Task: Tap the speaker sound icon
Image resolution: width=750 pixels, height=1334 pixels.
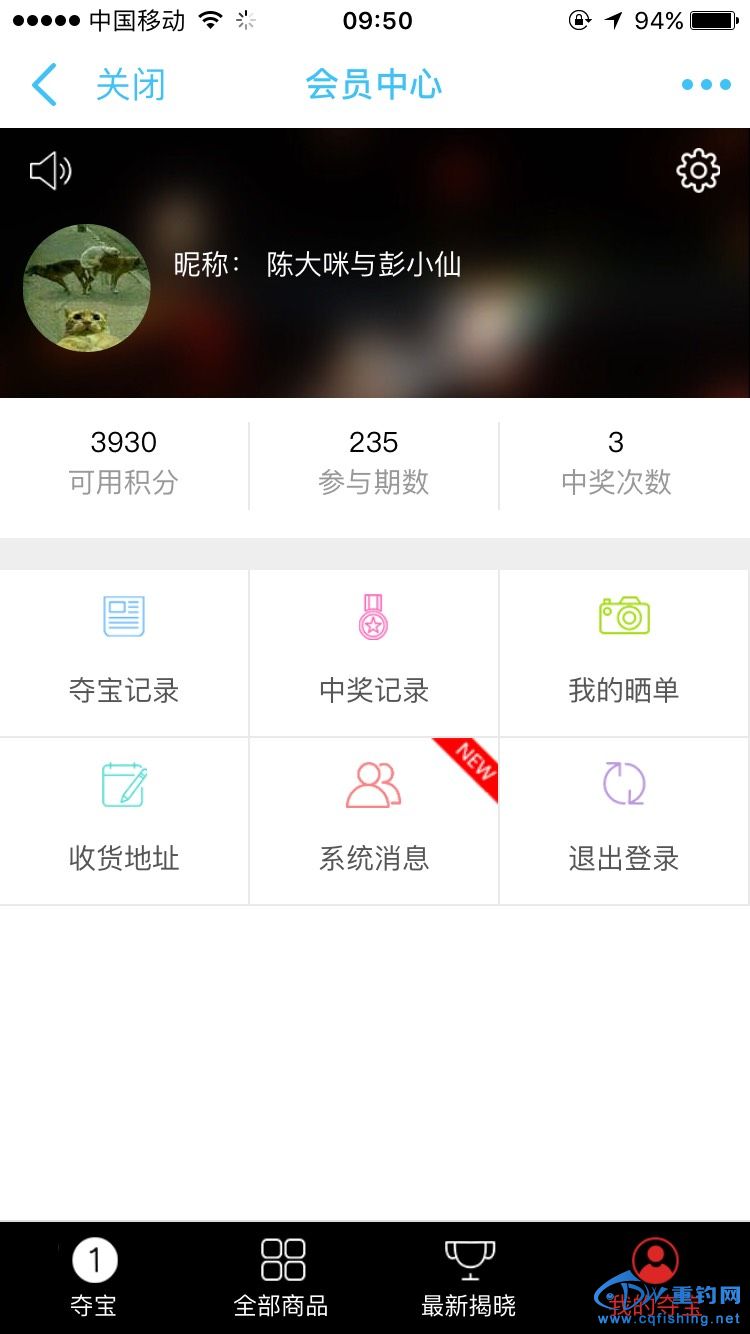Action: click(x=50, y=171)
